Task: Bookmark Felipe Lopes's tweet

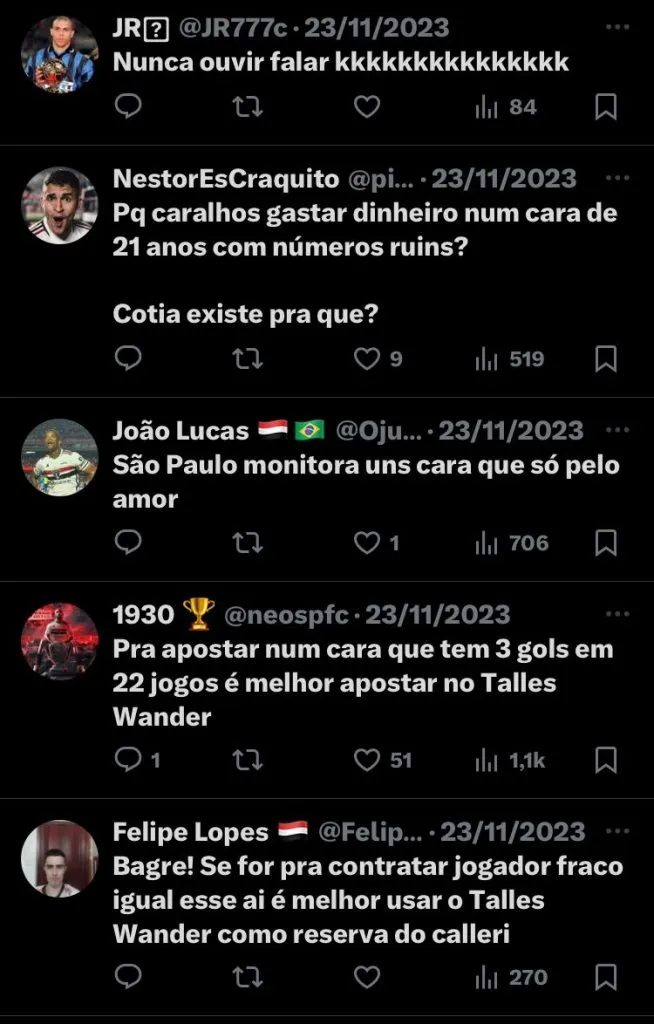Action: [x=605, y=976]
